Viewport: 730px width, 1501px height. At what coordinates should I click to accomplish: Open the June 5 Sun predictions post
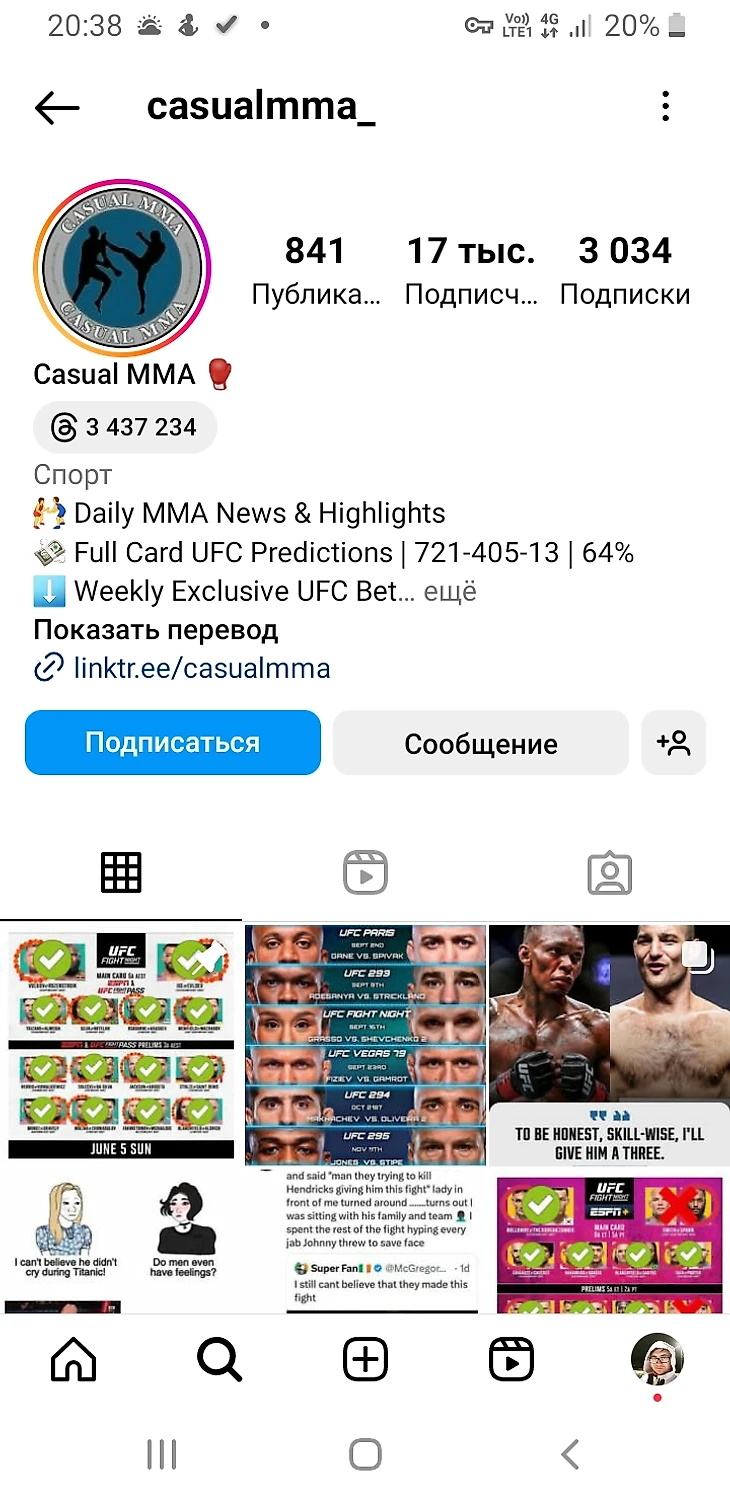121,1042
